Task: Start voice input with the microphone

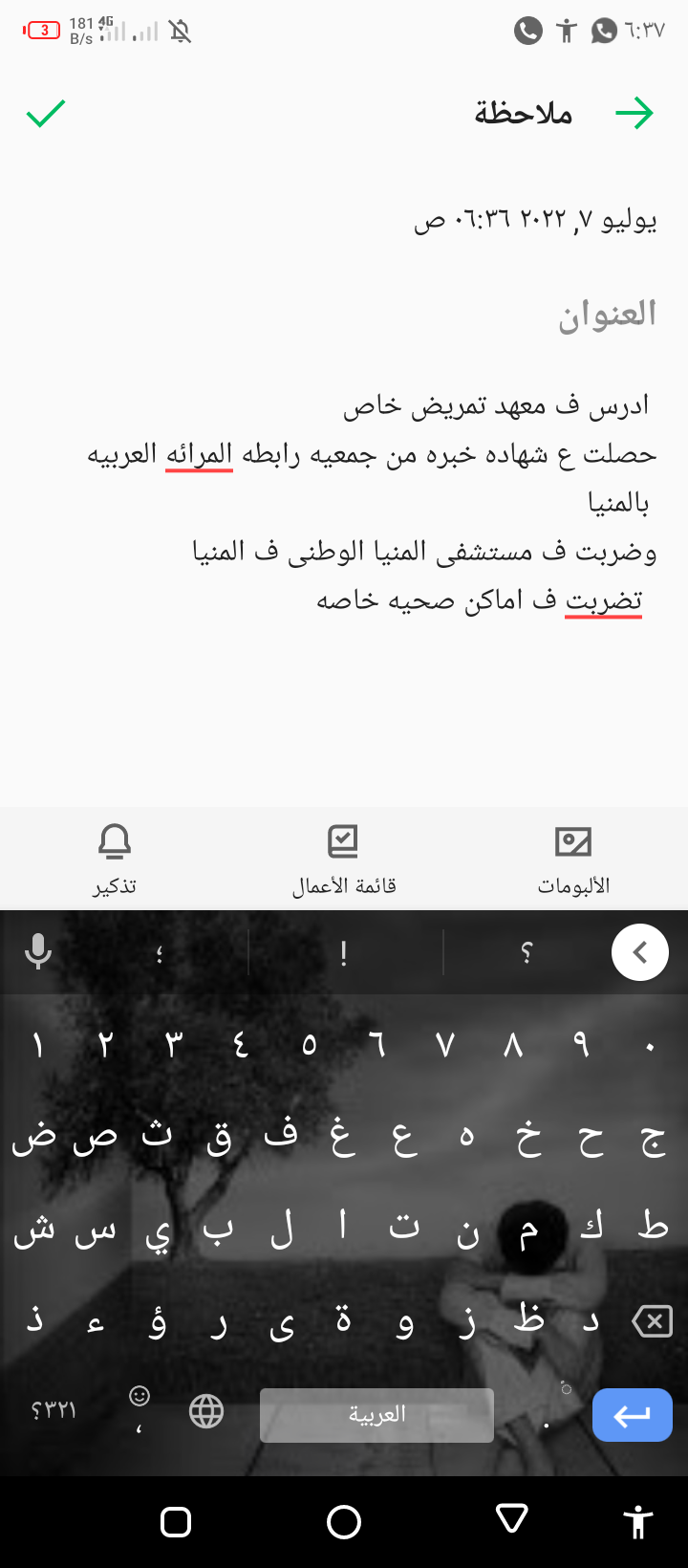Action: (38, 952)
